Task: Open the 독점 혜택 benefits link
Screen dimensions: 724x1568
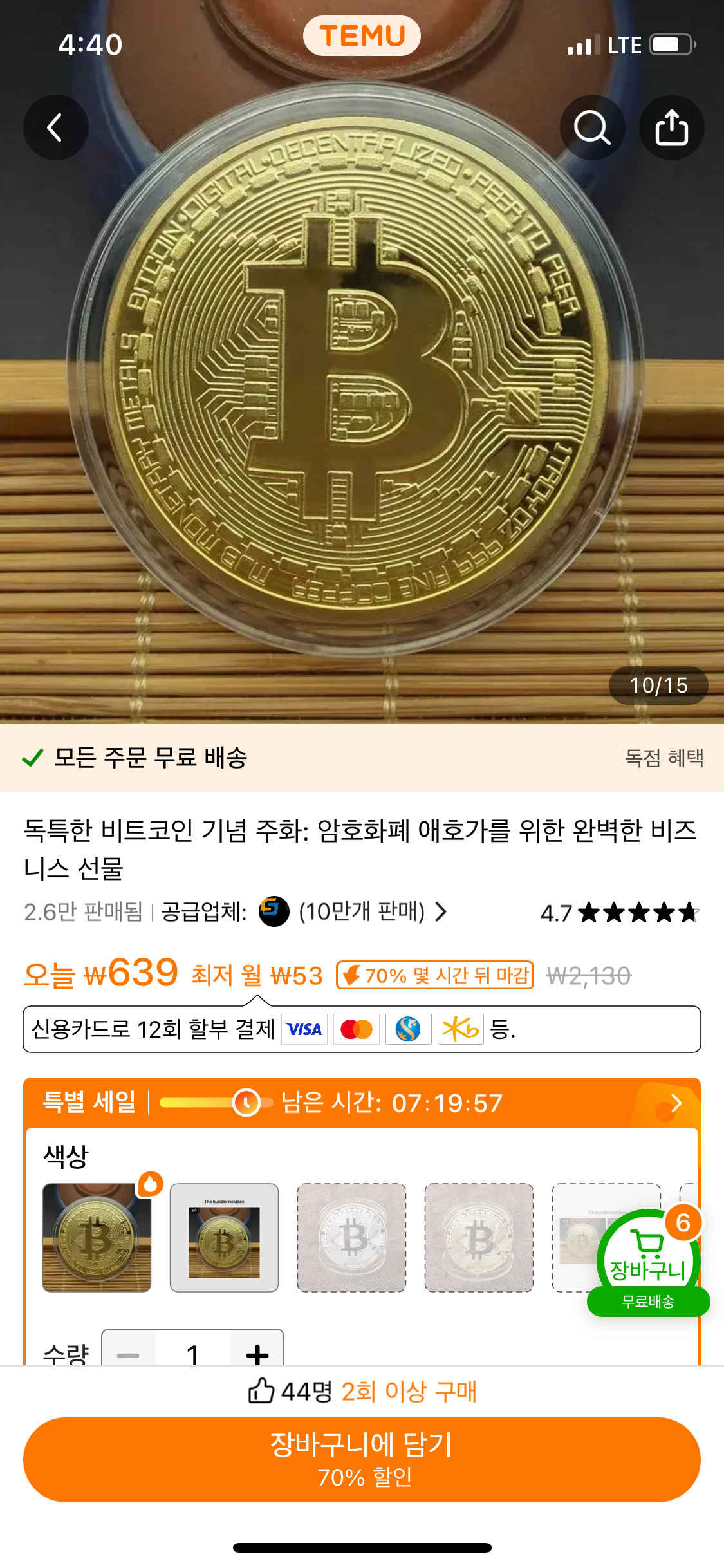Action: pyautogui.click(x=664, y=758)
